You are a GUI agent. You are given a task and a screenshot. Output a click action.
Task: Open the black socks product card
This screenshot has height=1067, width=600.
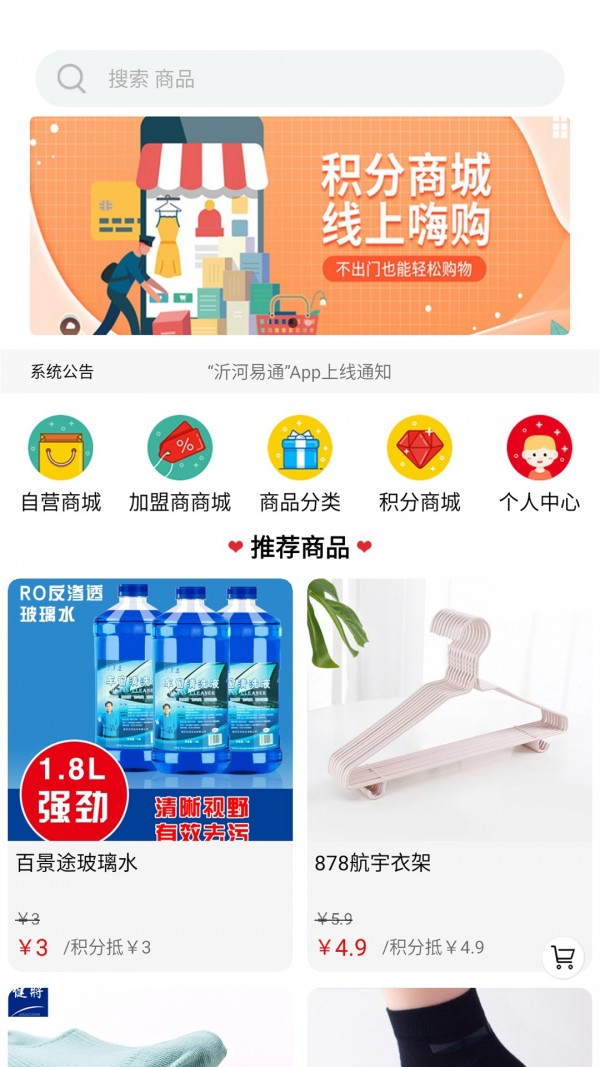click(x=449, y=1028)
